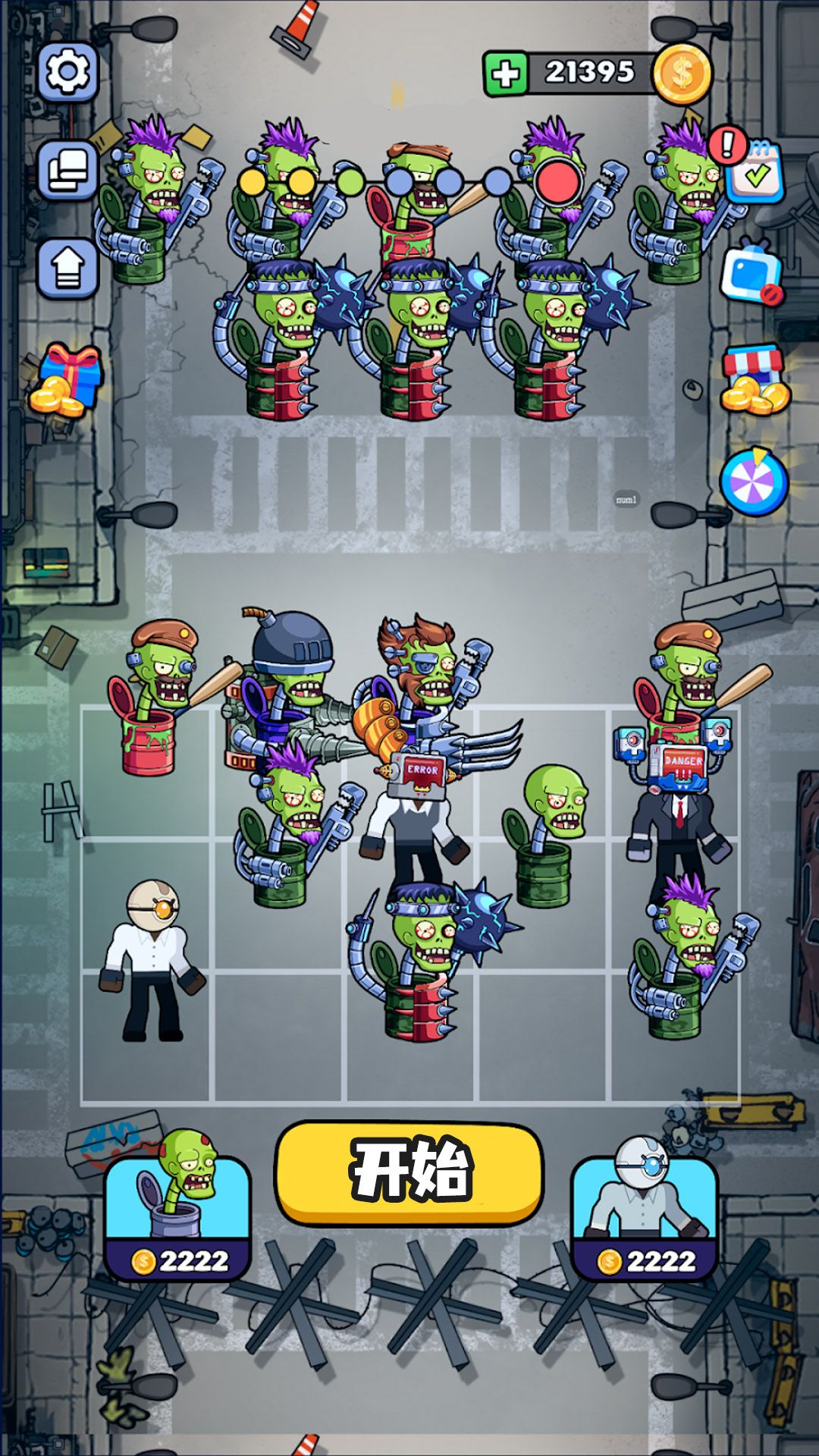Image resolution: width=819 pixels, height=1456 pixels.
Task: Open the gift box with coins
Action: pos(67,379)
